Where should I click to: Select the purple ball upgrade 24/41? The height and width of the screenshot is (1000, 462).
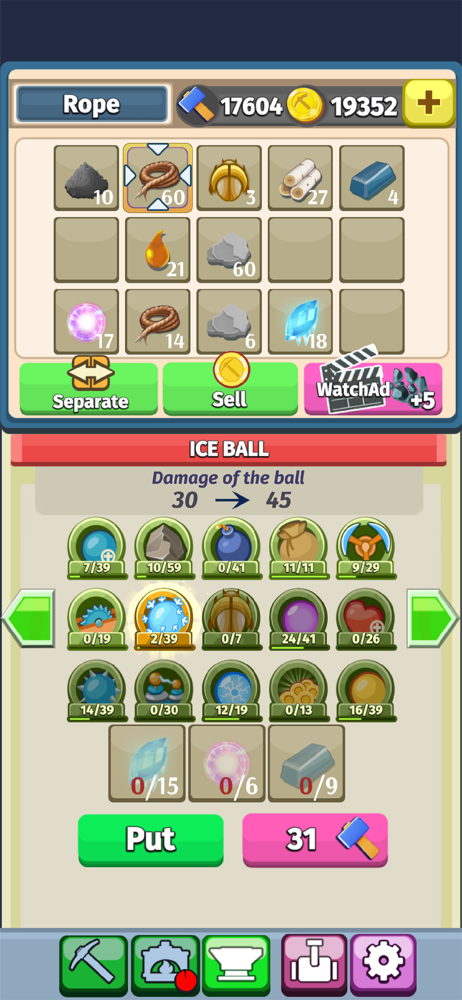(298, 619)
